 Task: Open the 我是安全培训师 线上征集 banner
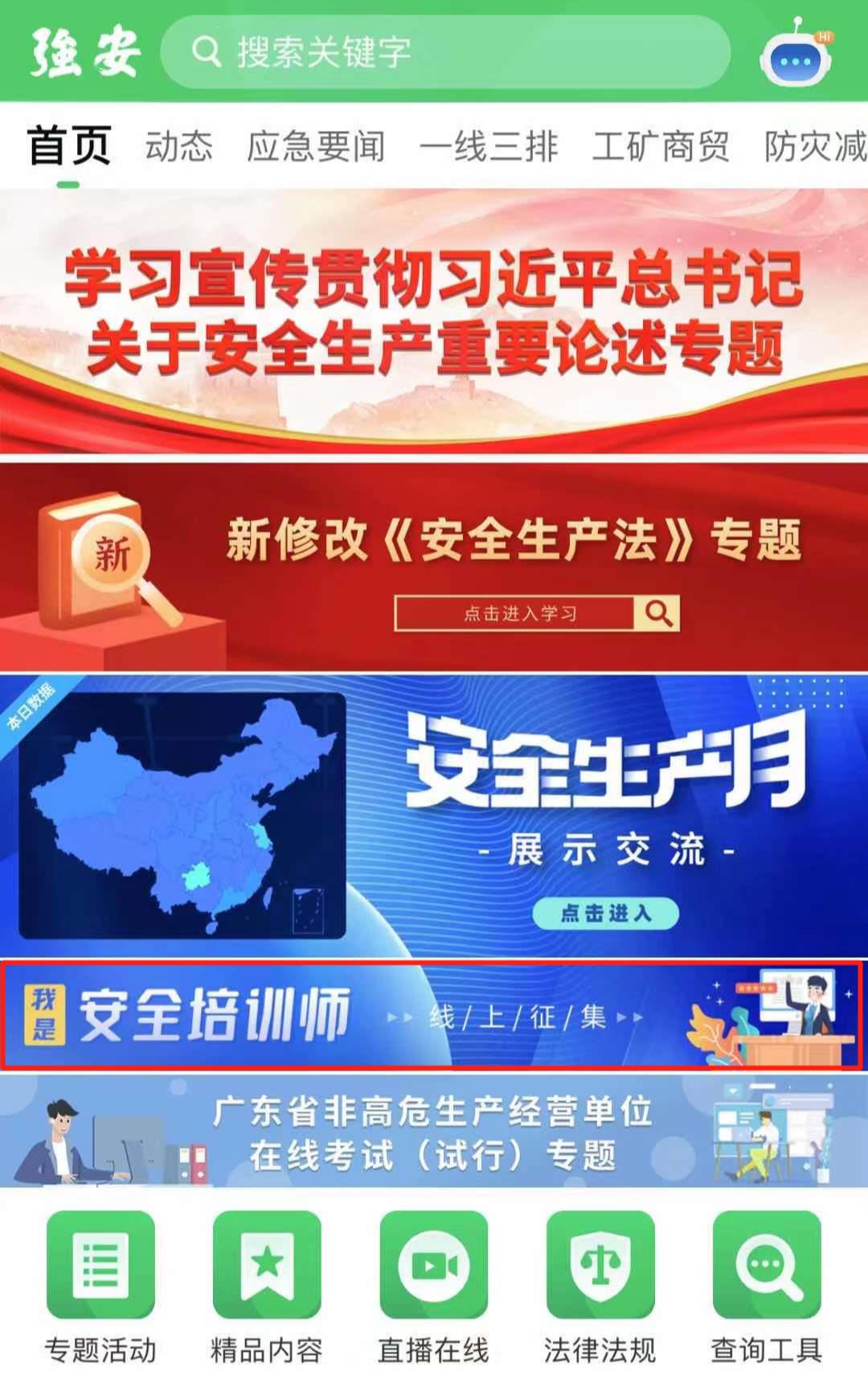pyautogui.click(x=434, y=1015)
